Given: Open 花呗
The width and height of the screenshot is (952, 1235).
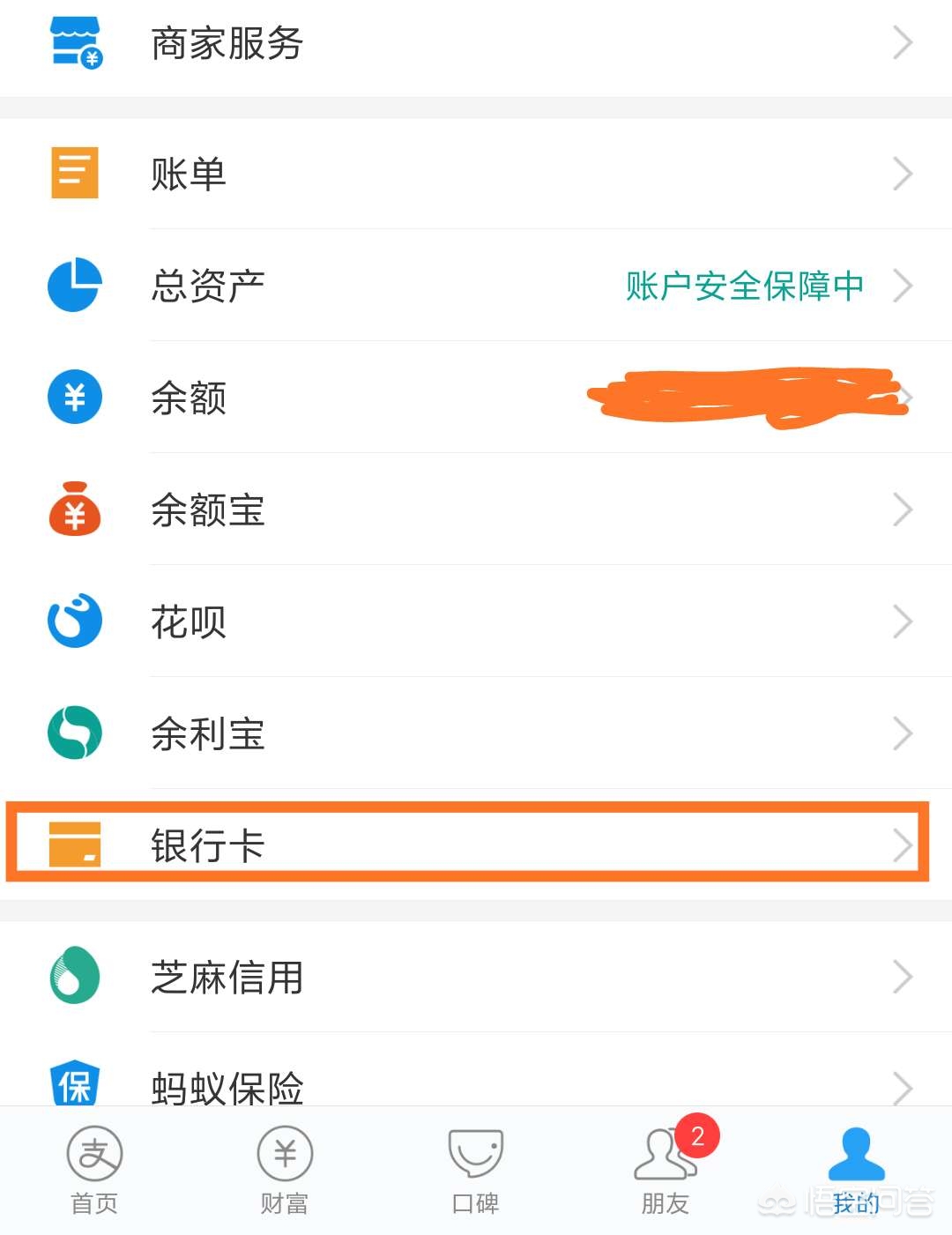Looking at the screenshot, I should (476, 621).
